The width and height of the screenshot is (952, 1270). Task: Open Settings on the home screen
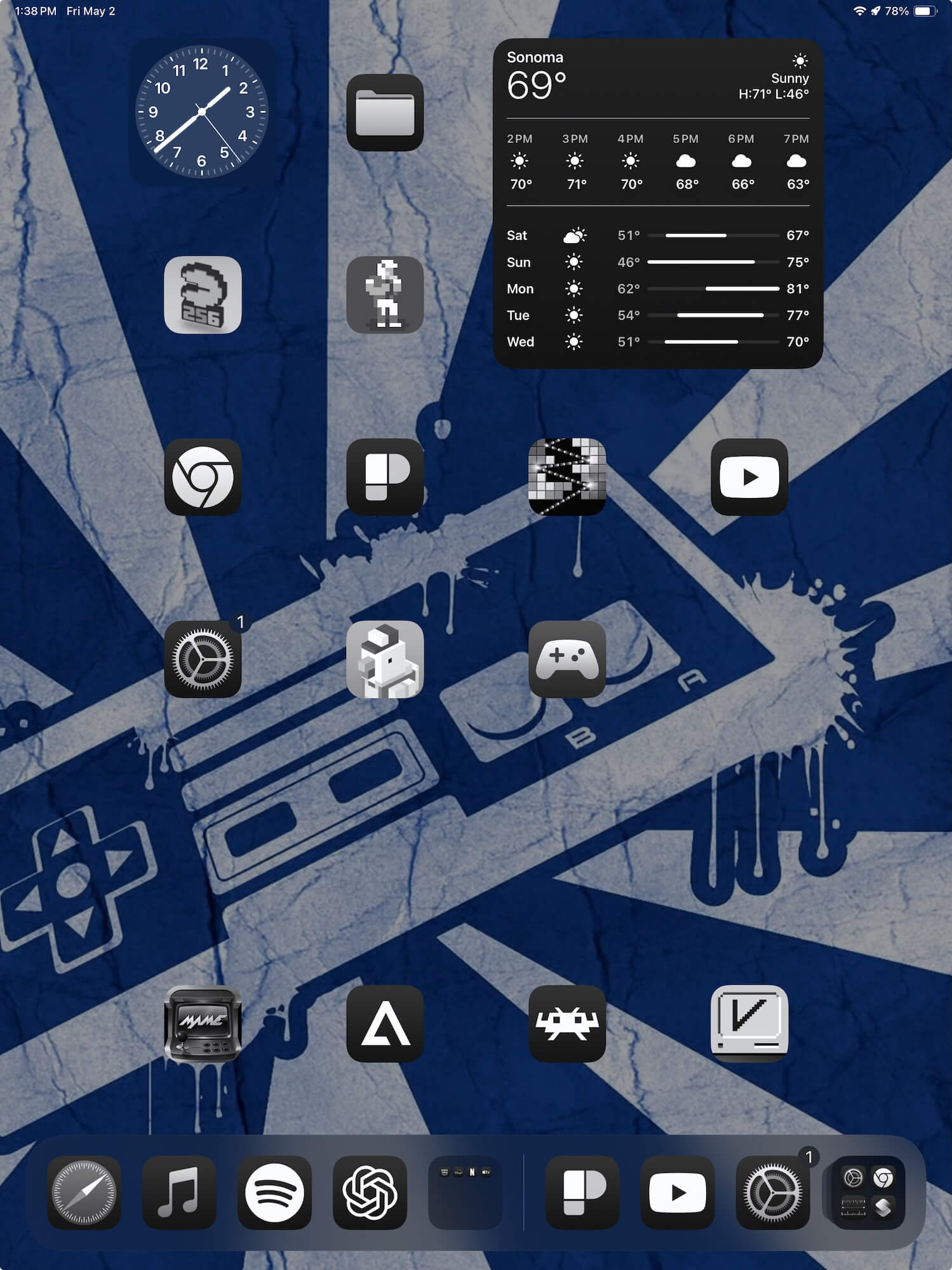(203, 659)
